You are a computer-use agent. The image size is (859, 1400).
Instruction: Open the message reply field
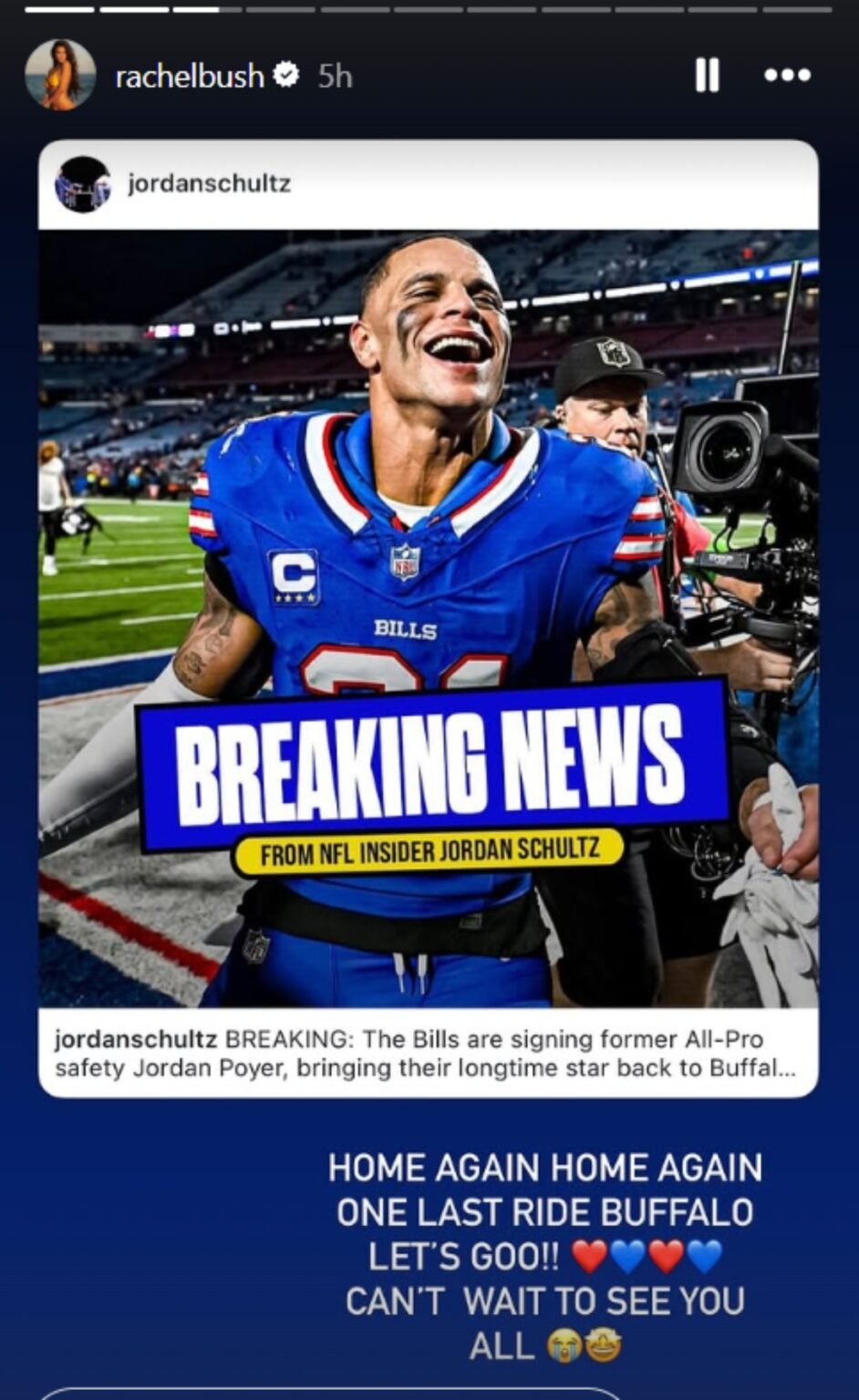tap(328, 1394)
